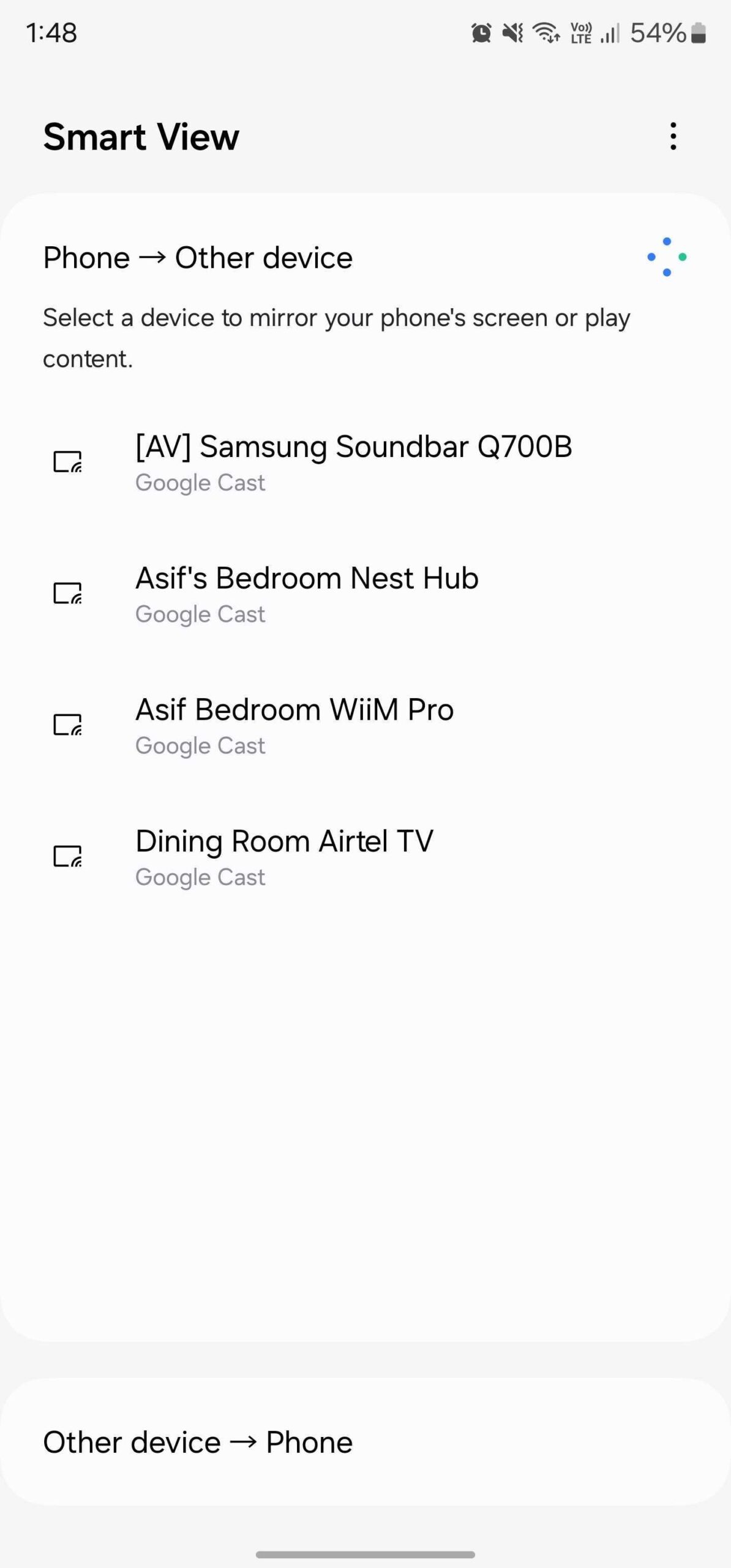This screenshot has height=1568, width=731.
Task: Open the Smart View overflow menu
Action: click(672, 137)
